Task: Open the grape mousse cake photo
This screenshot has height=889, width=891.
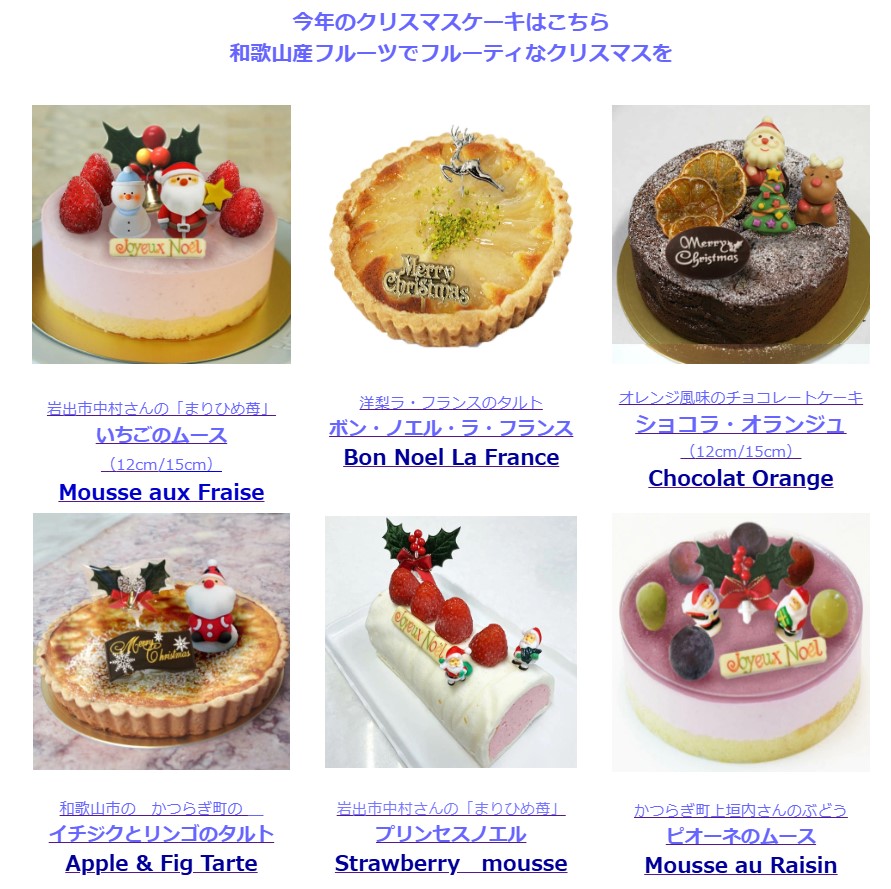Action: (x=740, y=641)
